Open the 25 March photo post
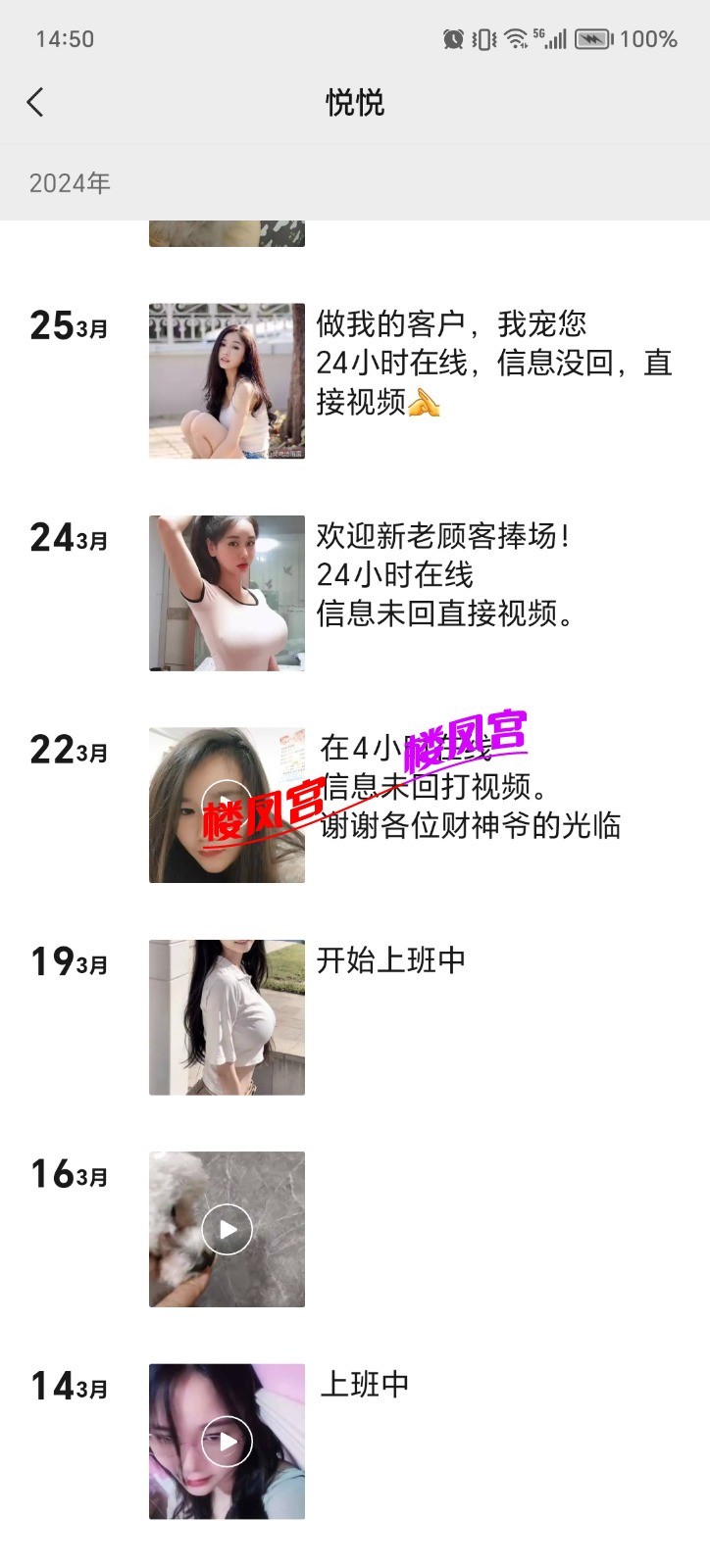Screen dimensions: 710x1568 227,380
